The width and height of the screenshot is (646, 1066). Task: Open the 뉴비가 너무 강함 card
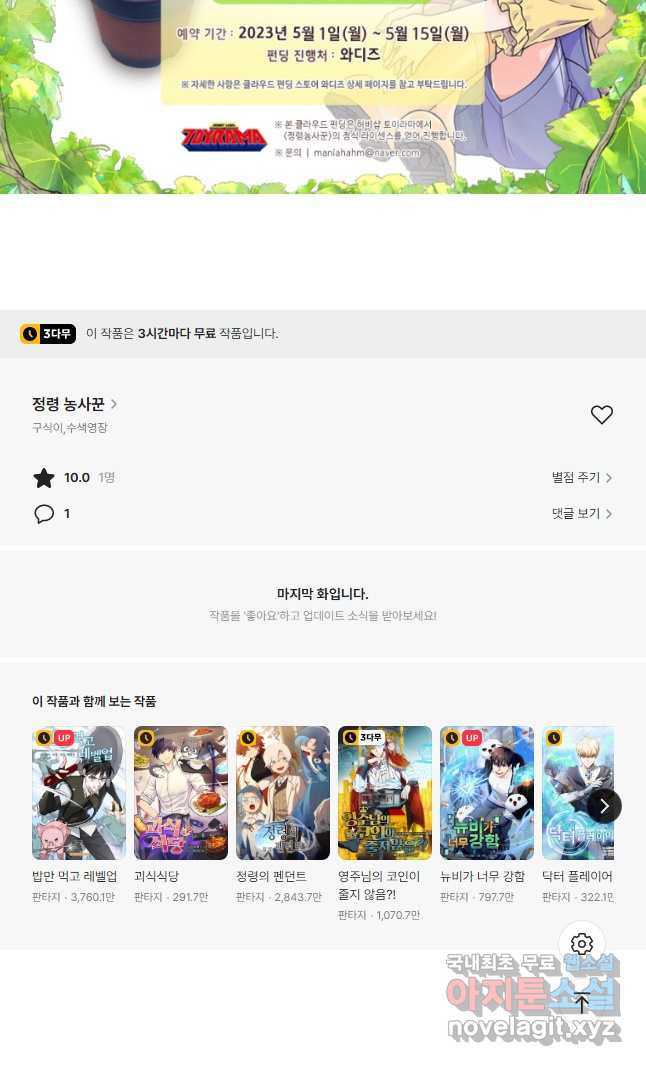(x=487, y=814)
